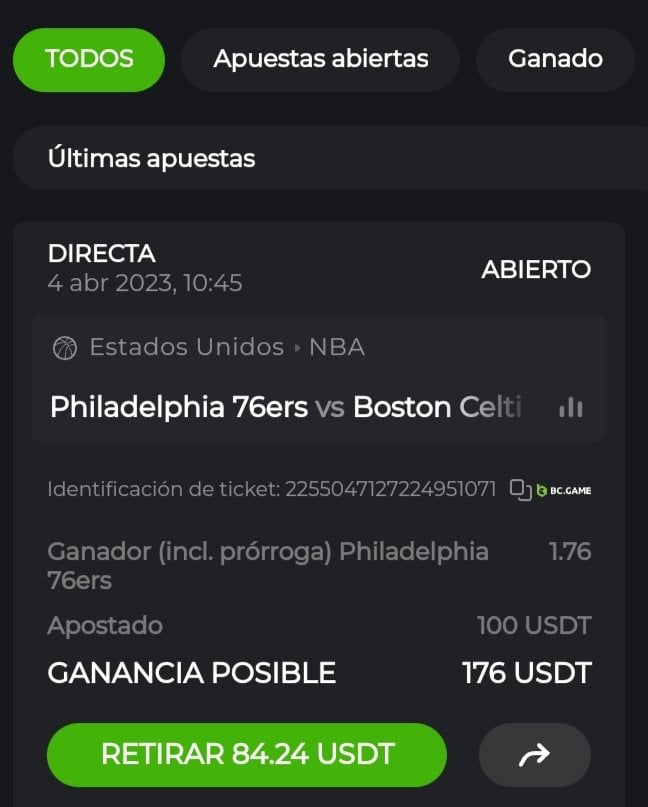Viewport: 648px width, 807px height.
Task: Share this bet with the arrow button
Action: (535, 755)
